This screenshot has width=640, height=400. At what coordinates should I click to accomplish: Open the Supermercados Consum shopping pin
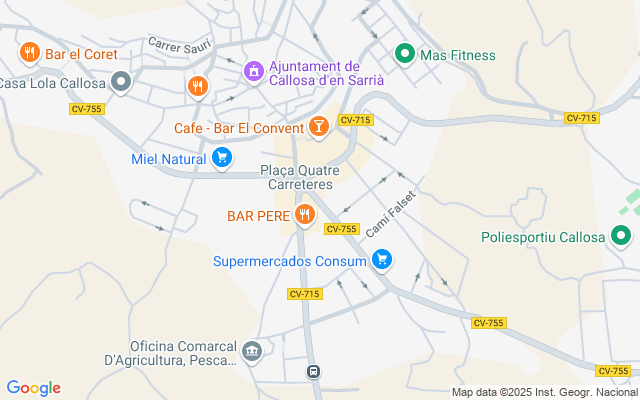381,261
